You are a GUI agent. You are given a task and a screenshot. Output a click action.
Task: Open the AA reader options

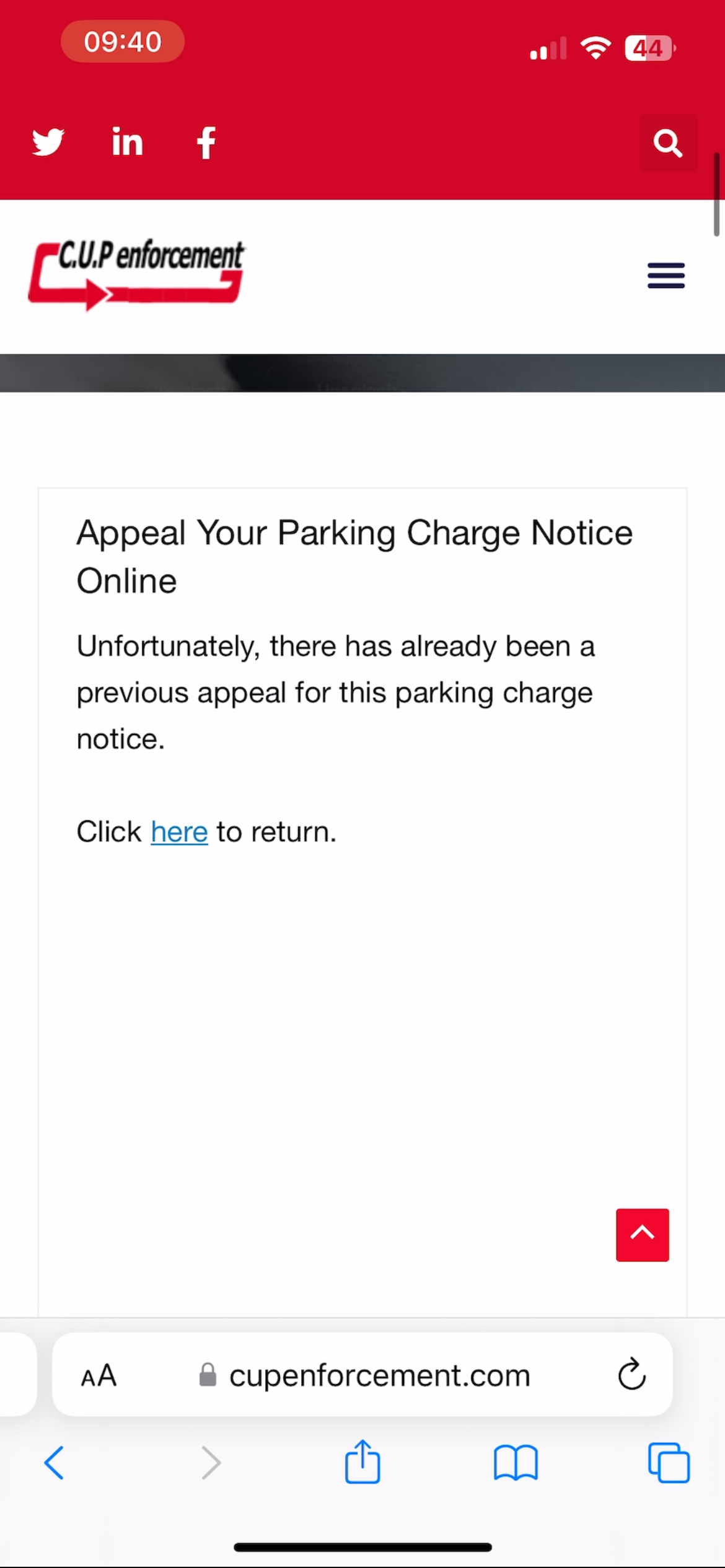99,1375
